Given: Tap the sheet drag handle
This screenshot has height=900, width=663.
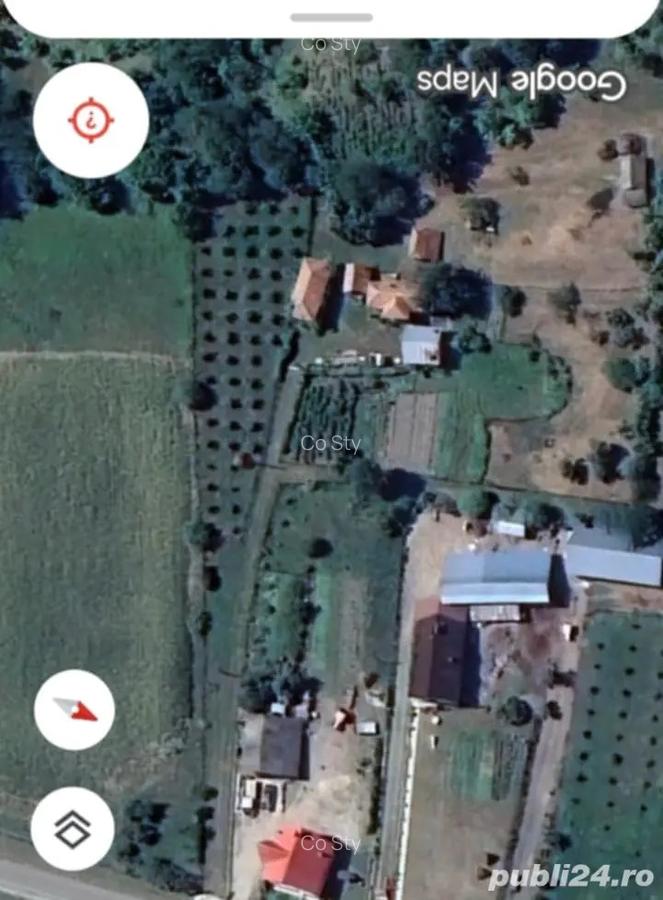Looking at the screenshot, I should point(331,17).
